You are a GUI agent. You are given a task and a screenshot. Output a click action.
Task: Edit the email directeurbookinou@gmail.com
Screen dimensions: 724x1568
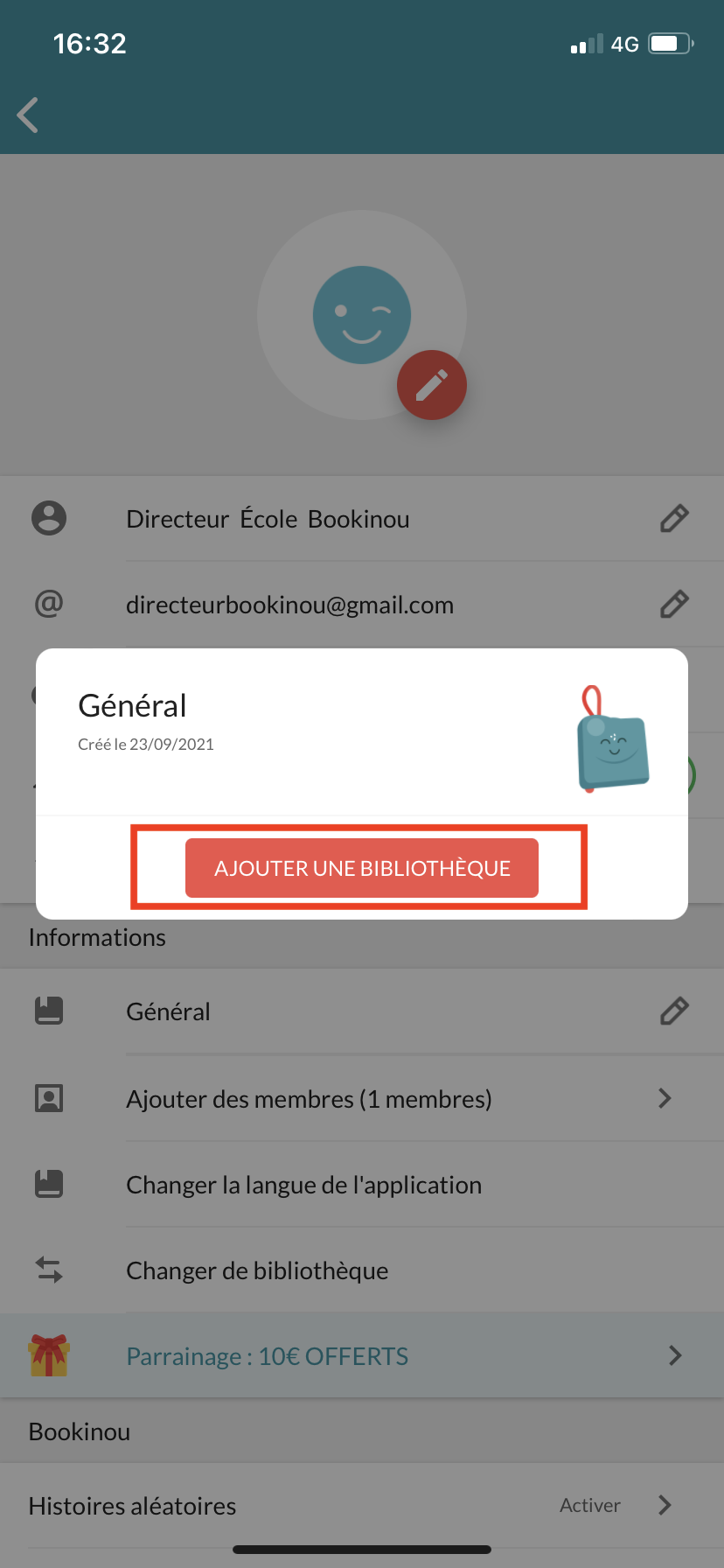pyautogui.click(x=673, y=605)
